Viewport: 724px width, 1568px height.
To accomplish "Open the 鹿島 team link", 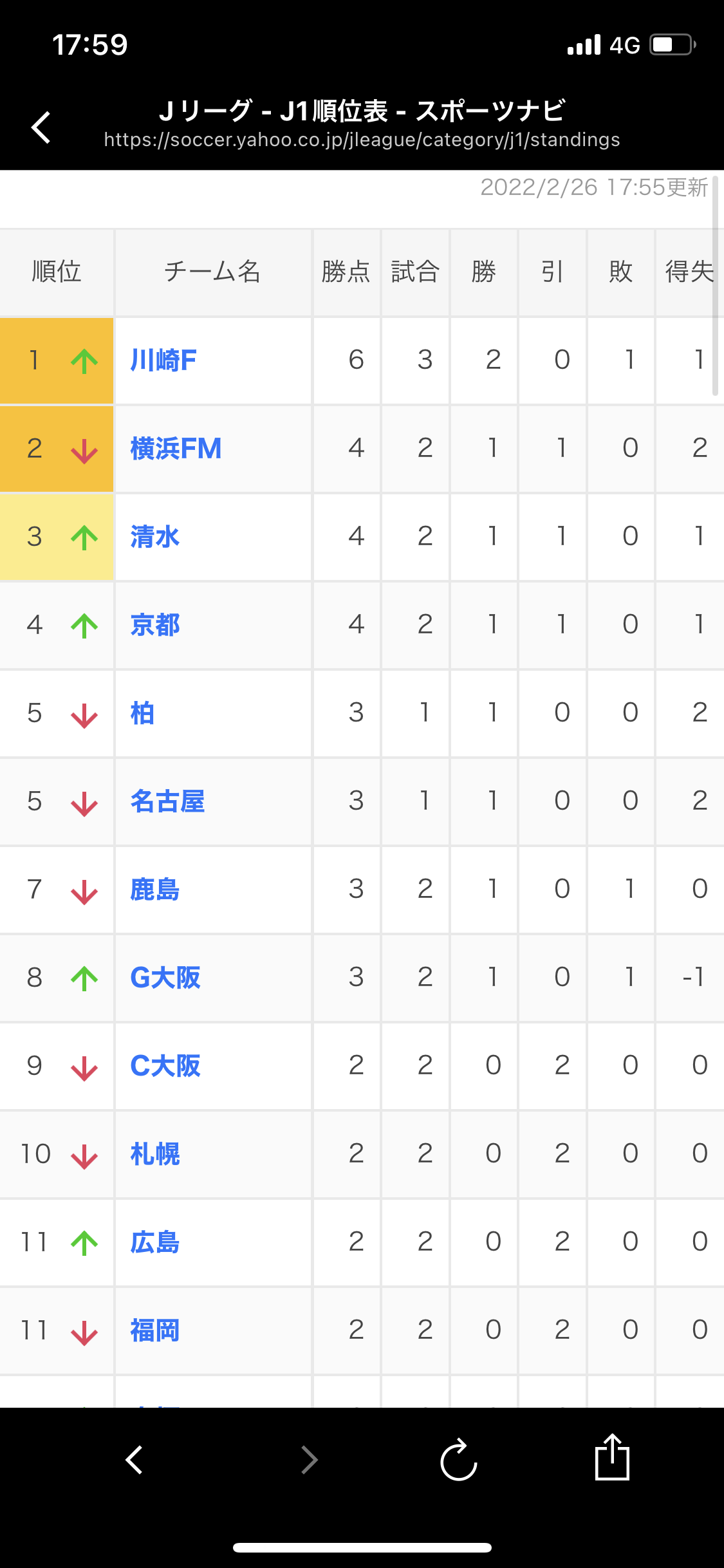I will 154,890.
